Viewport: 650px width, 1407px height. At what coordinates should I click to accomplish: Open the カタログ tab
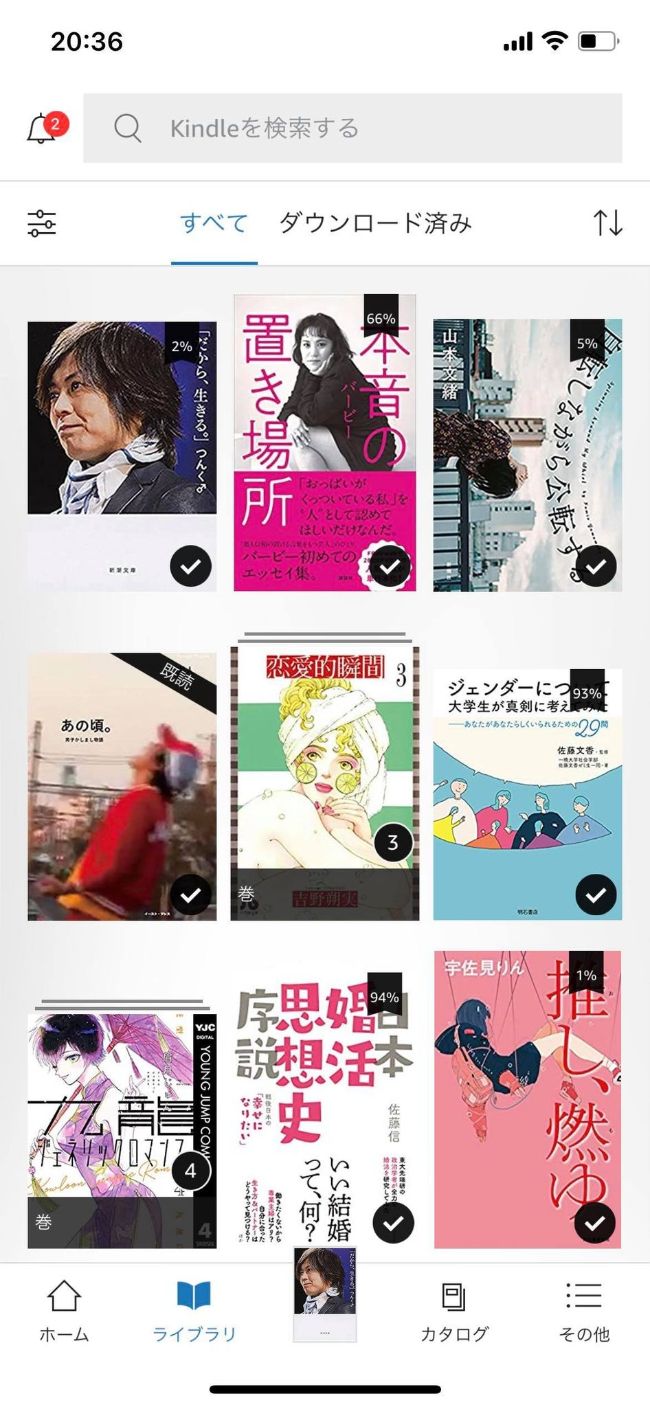click(x=454, y=1312)
